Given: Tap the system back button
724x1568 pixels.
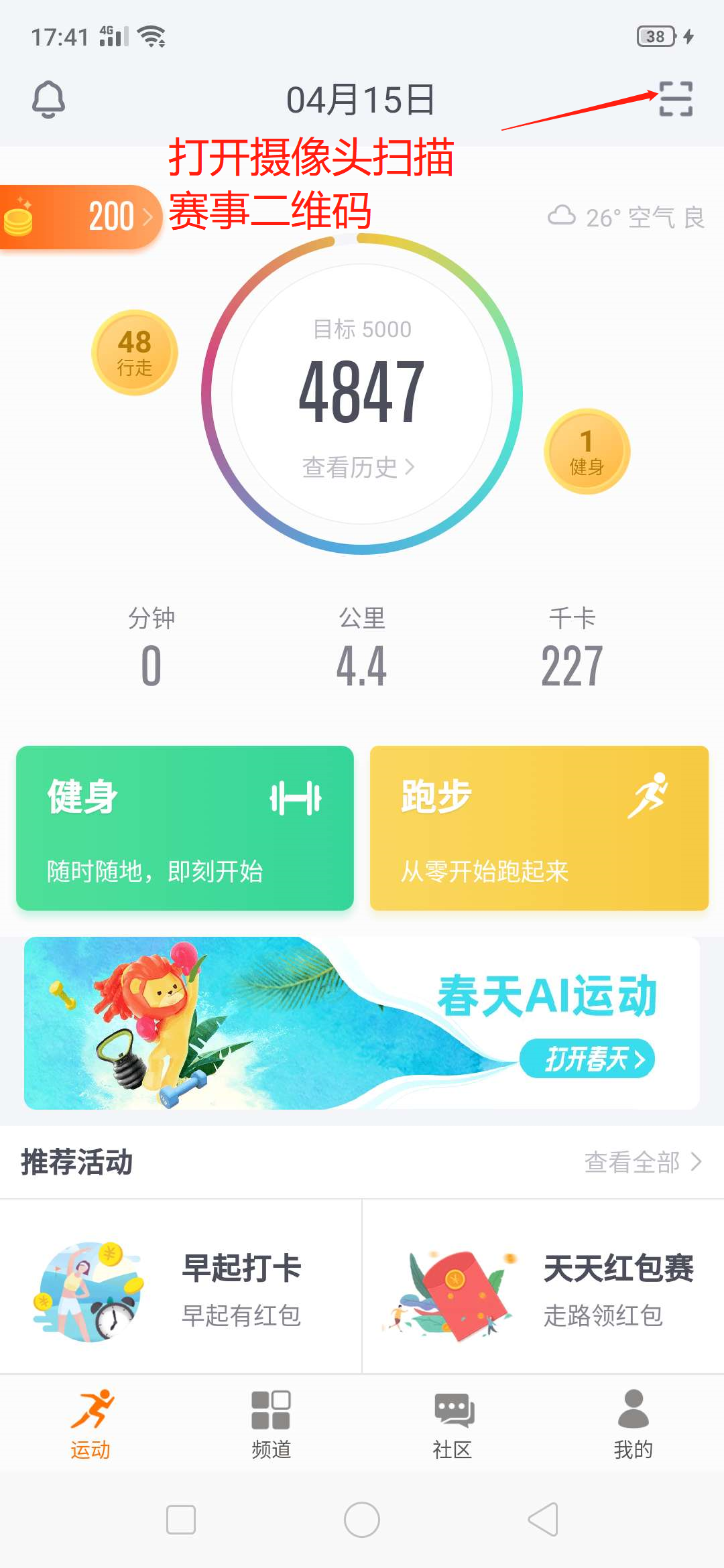Looking at the screenshot, I should point(543,1519).
